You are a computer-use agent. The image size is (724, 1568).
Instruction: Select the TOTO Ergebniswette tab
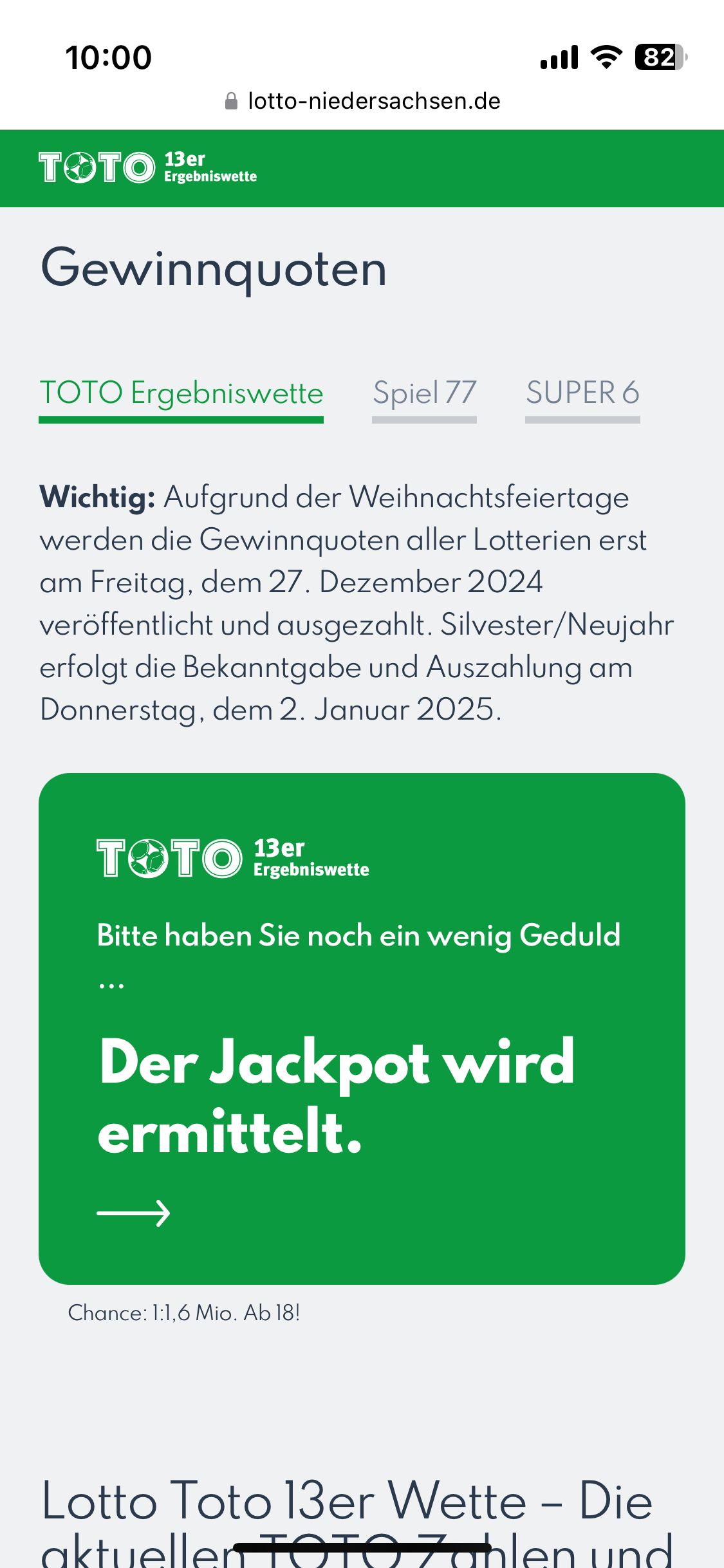point(181,393)
